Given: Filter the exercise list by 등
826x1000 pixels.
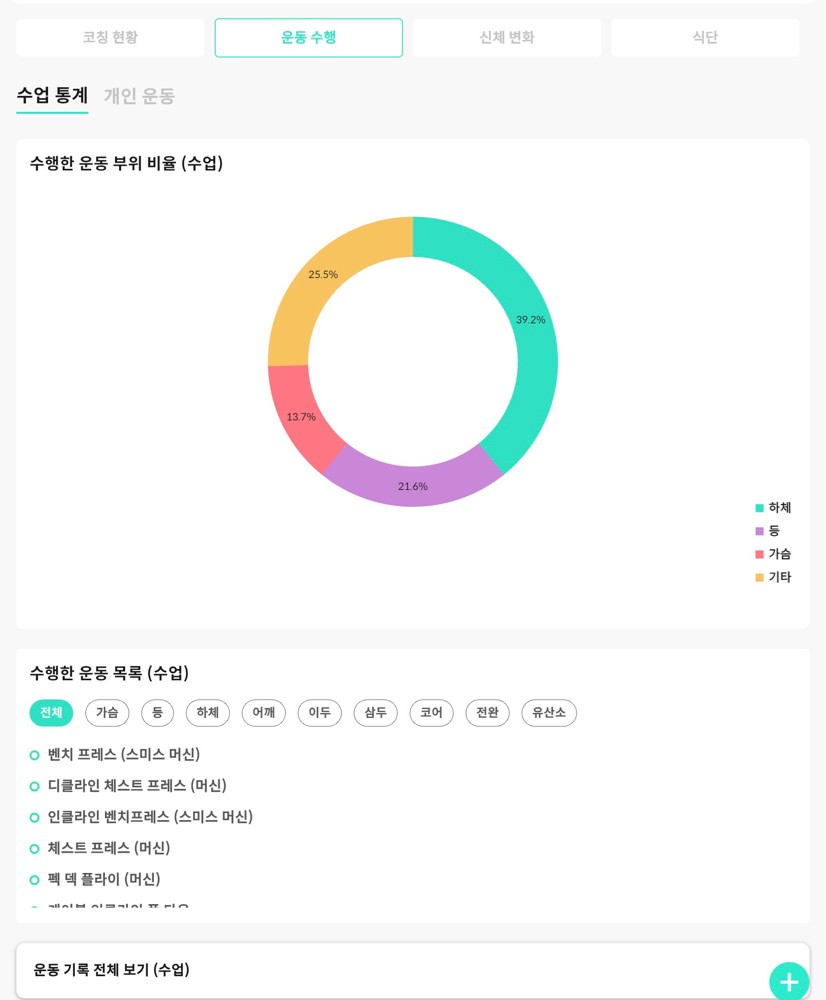Looking at the screenshot, I should (x=157, y=713).
